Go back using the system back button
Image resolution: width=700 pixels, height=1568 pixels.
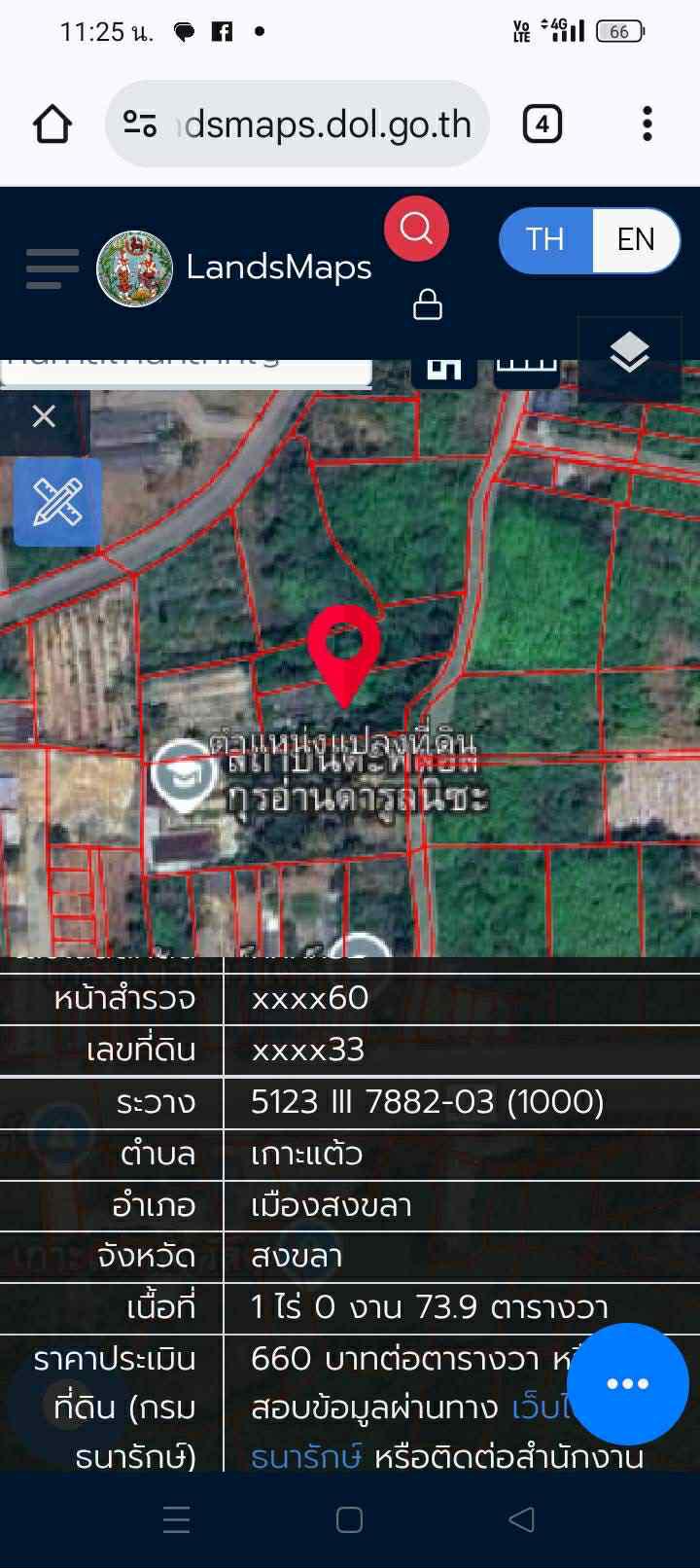[x=522, y=1519]
